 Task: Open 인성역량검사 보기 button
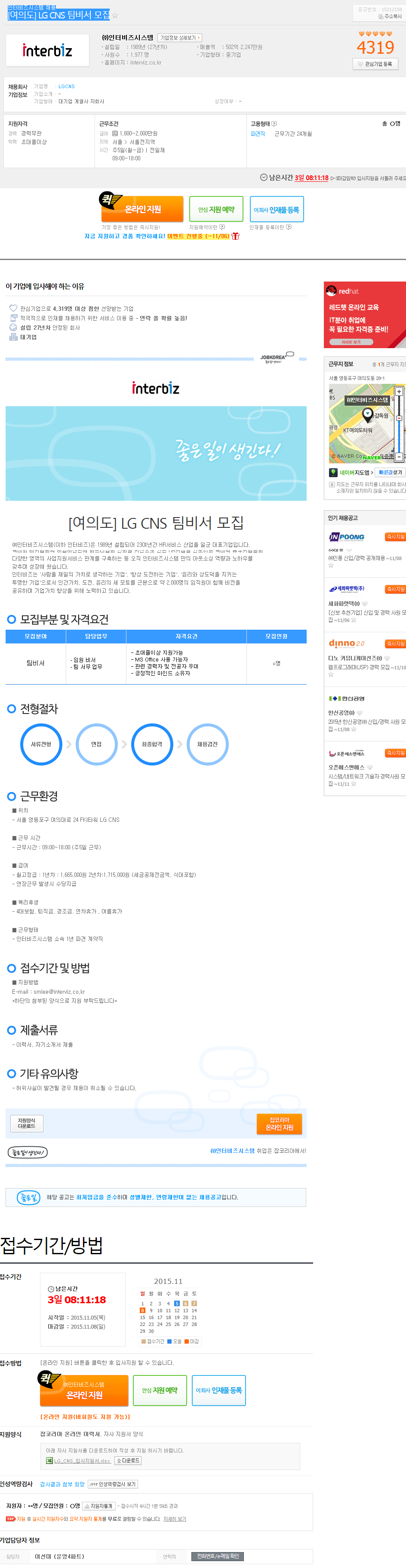[x=113, y=1484]
